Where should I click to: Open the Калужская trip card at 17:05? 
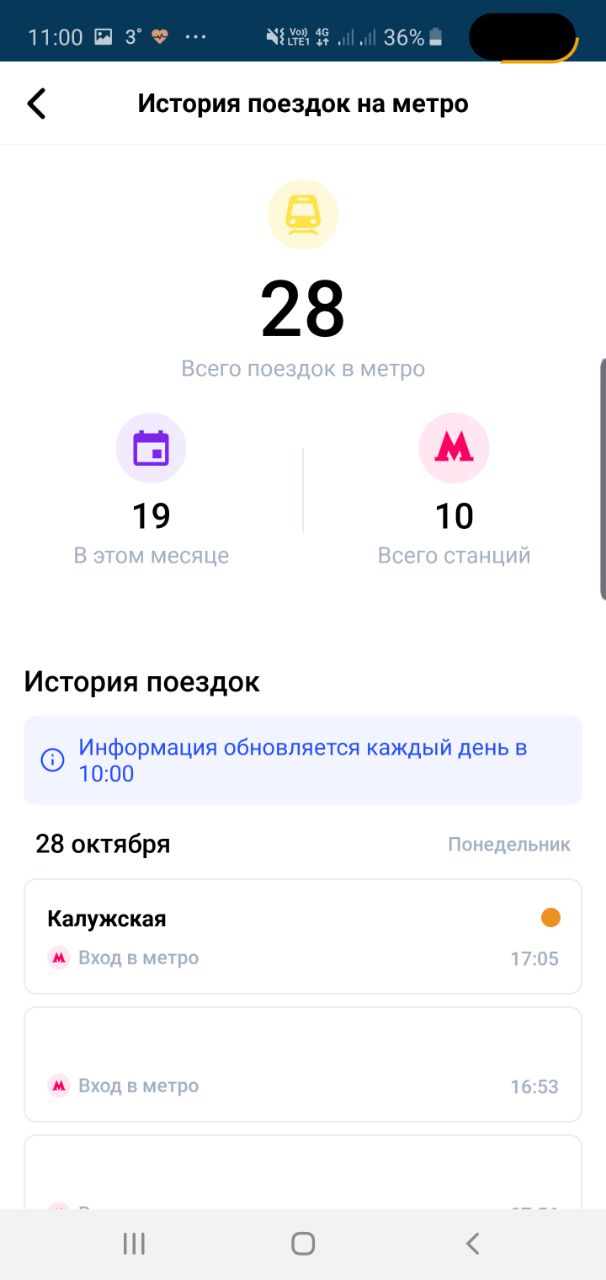303,936
